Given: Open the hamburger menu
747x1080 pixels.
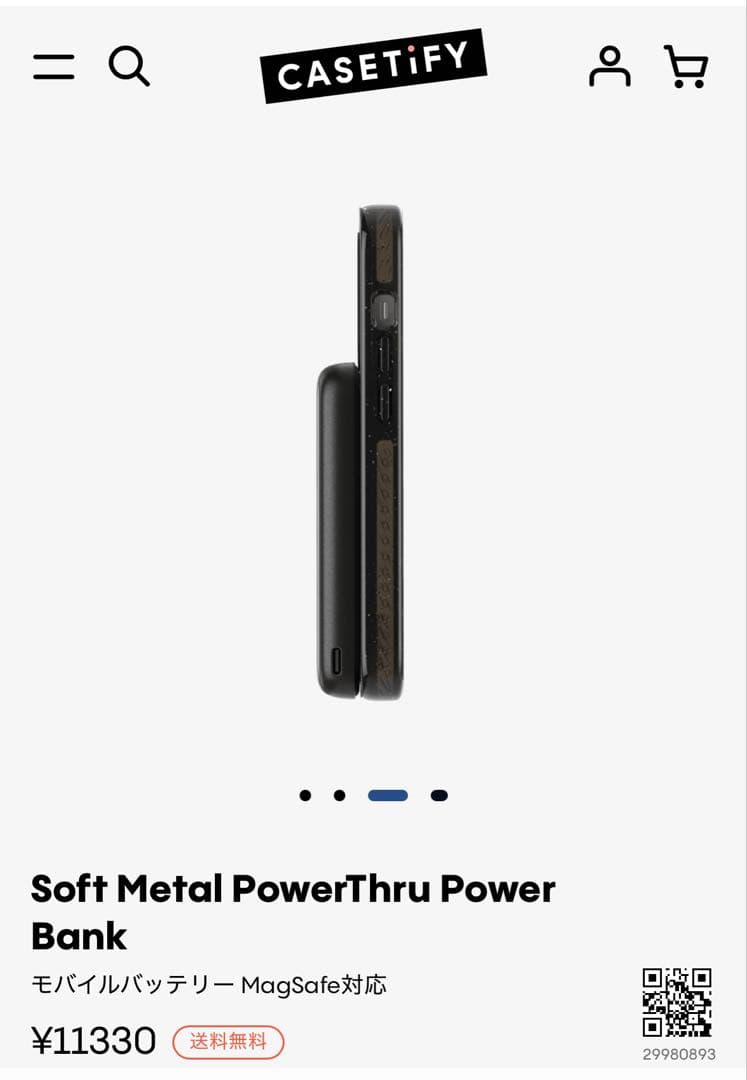Looking at the screenshot, I should [53, 67].
